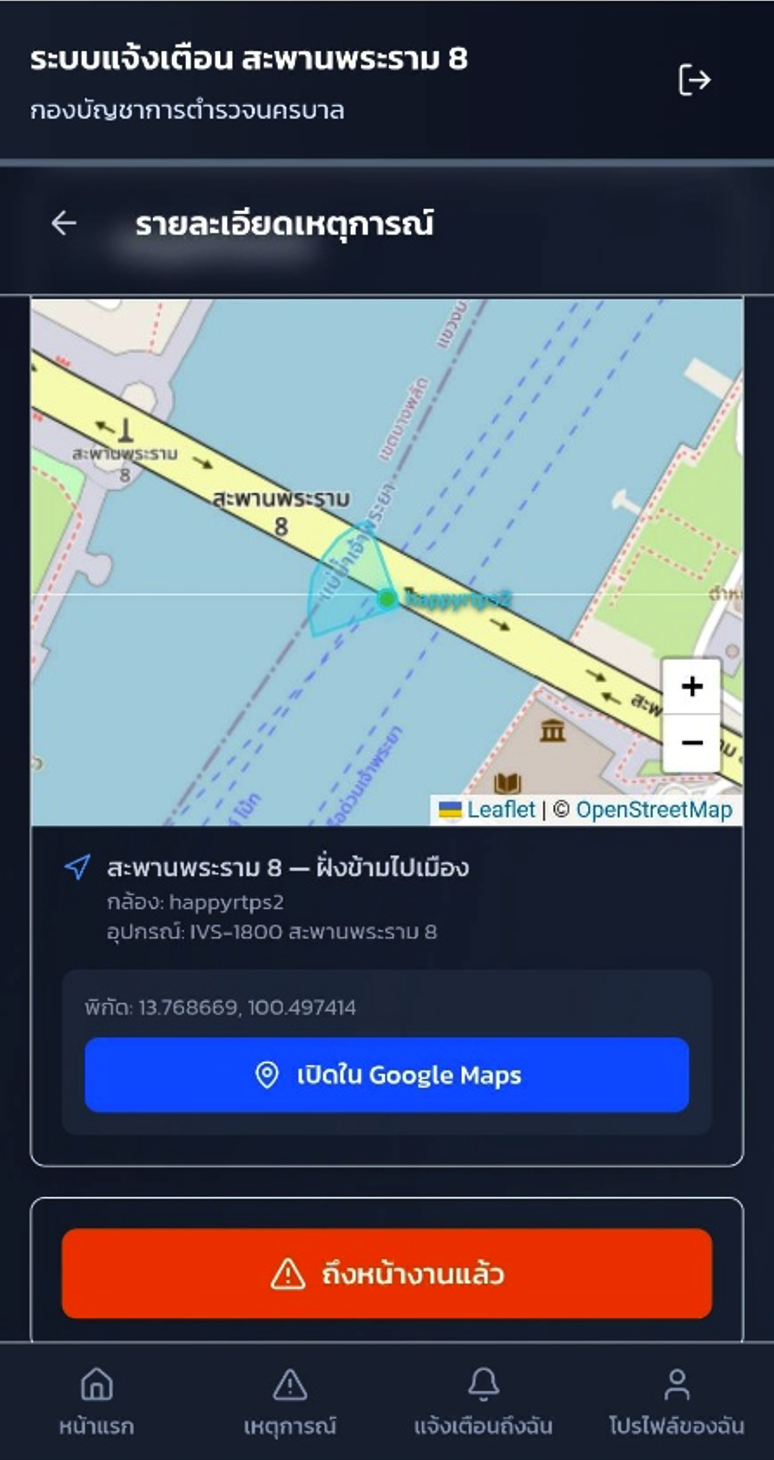Tap the location pin inside the Google Maps button
Screen dimensions: 774x1460
coord(265,1075)
